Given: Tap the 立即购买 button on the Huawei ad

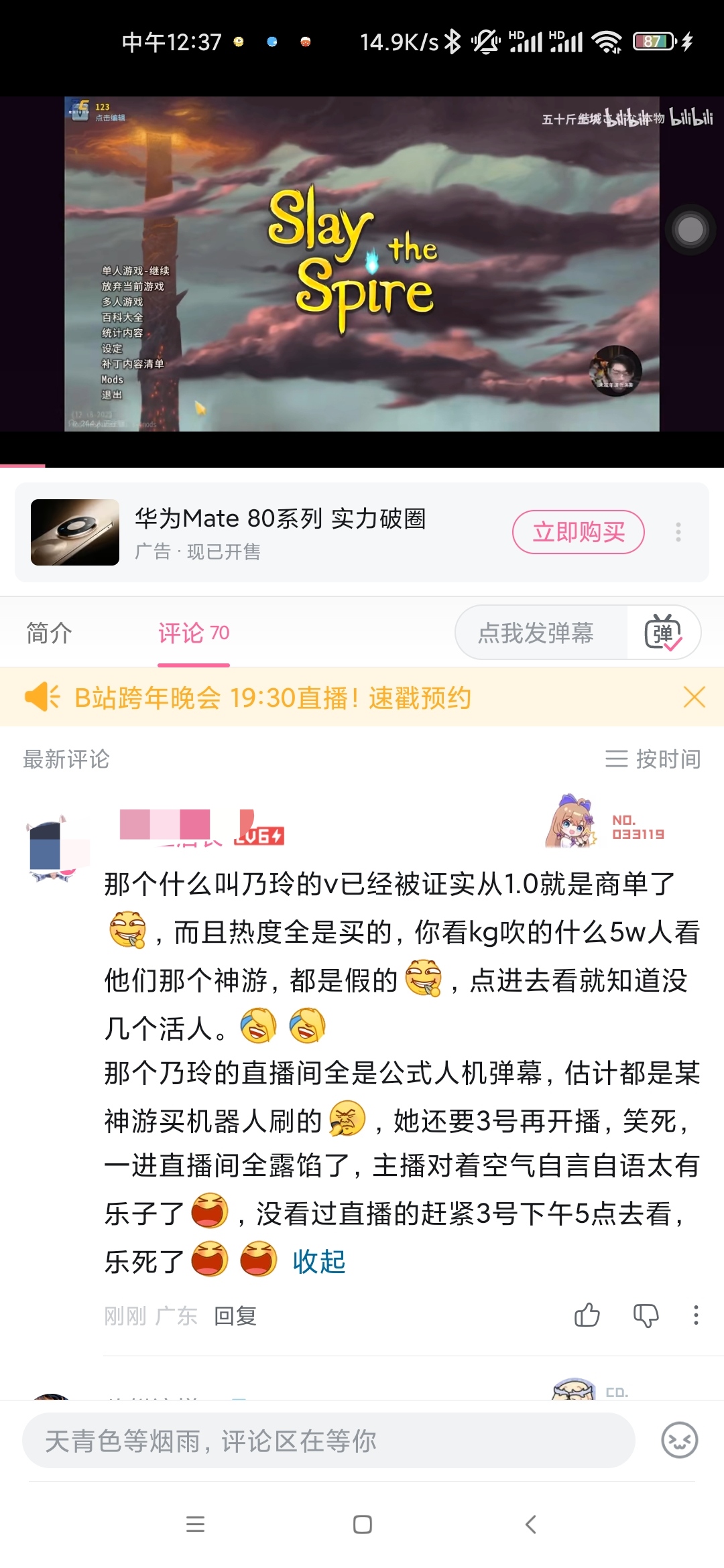Looking at the screenshot, I should point(578,532).
